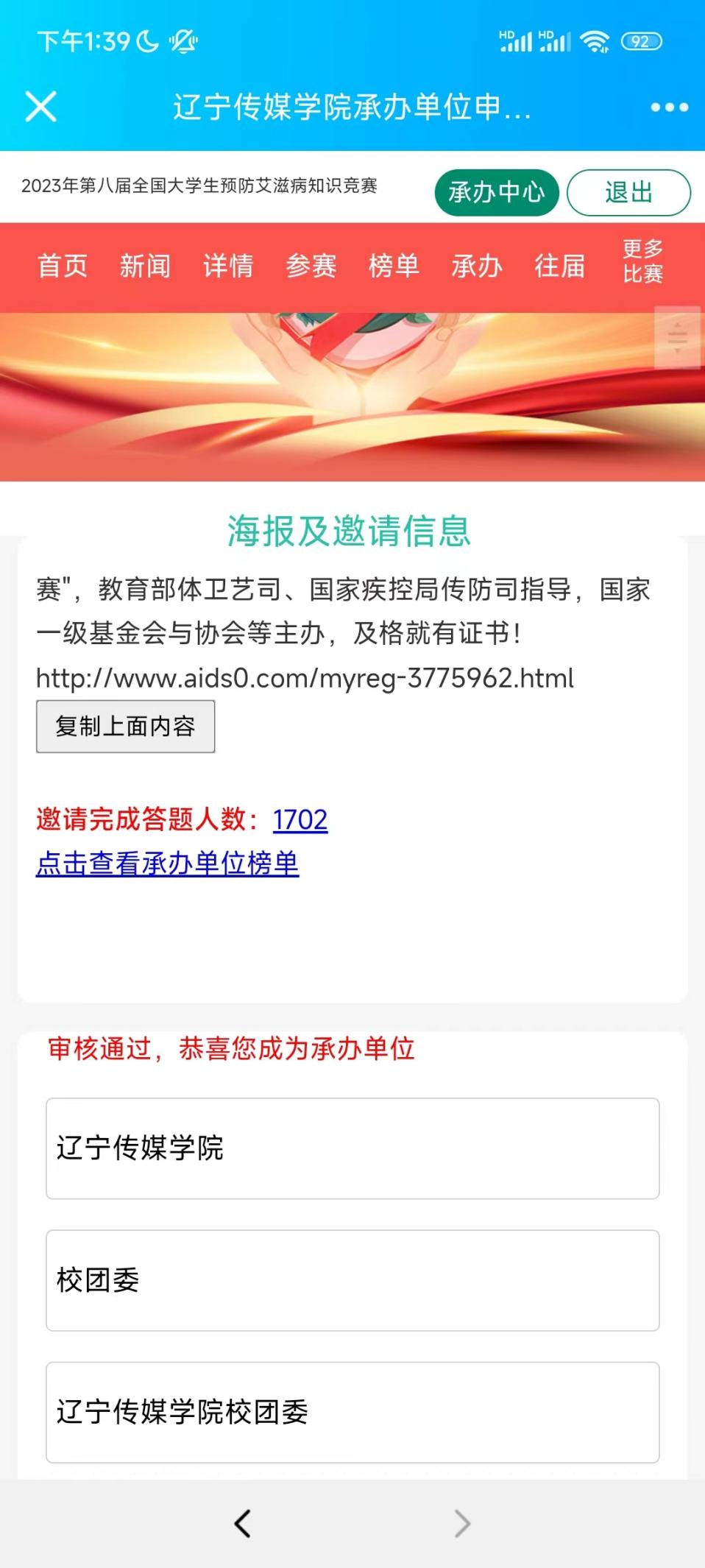Switch to the 新闻 news tab
The height and width of the screenshot is (1568, 705).
click(145, 266)
